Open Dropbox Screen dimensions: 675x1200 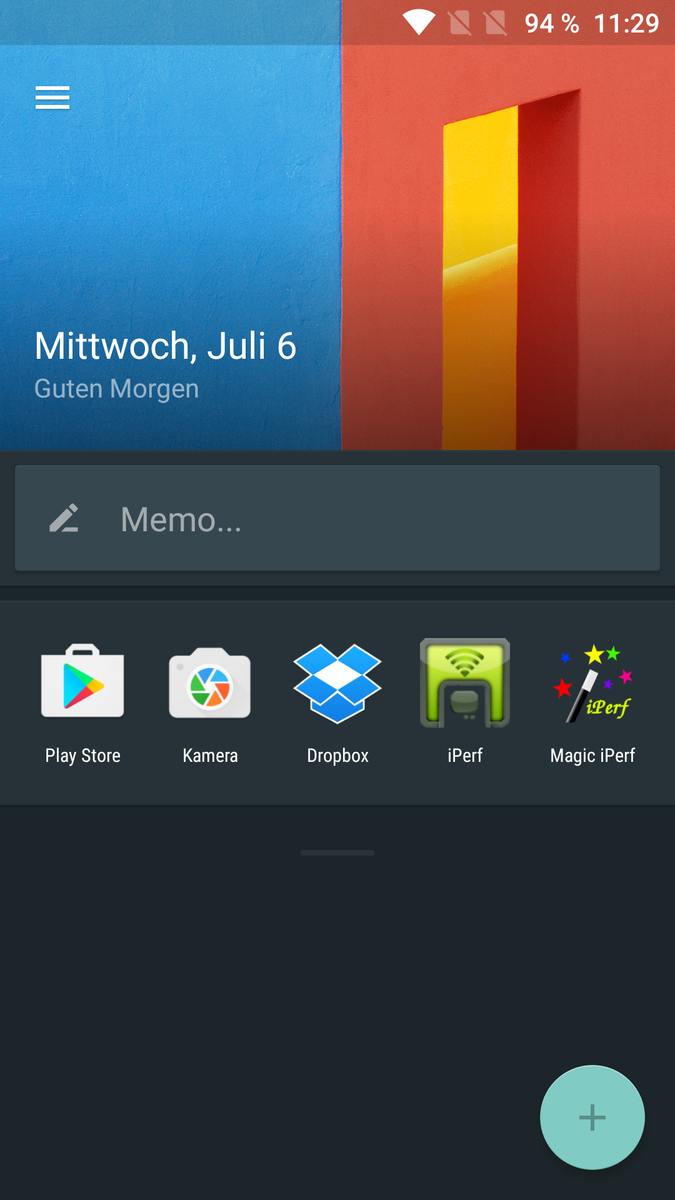[337, 684]
